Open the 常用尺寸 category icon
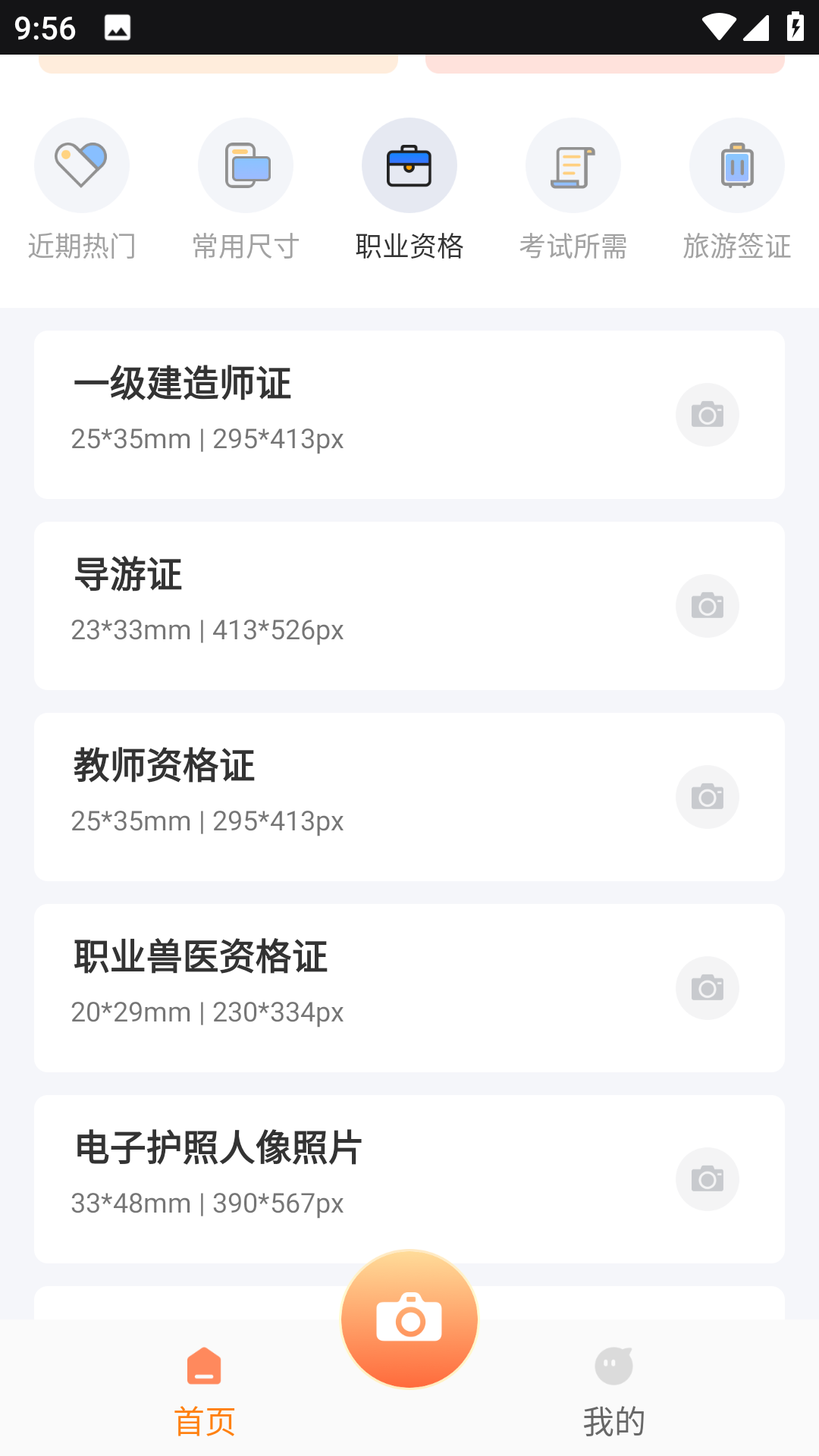The width and height of the screenshot is (819, 1456). [x=246, y=165]
